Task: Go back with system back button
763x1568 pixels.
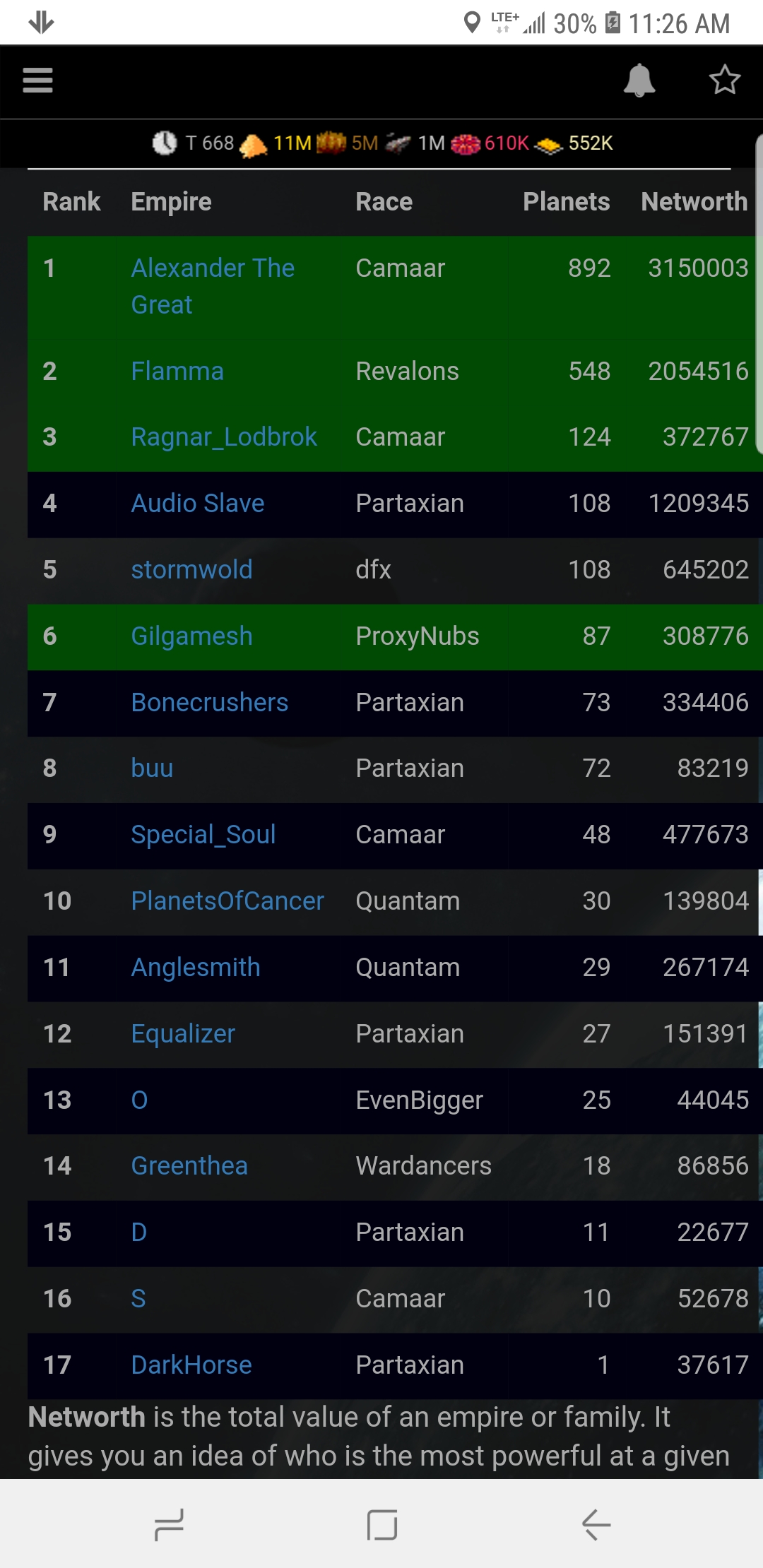Action: (x=596, y=1524)
